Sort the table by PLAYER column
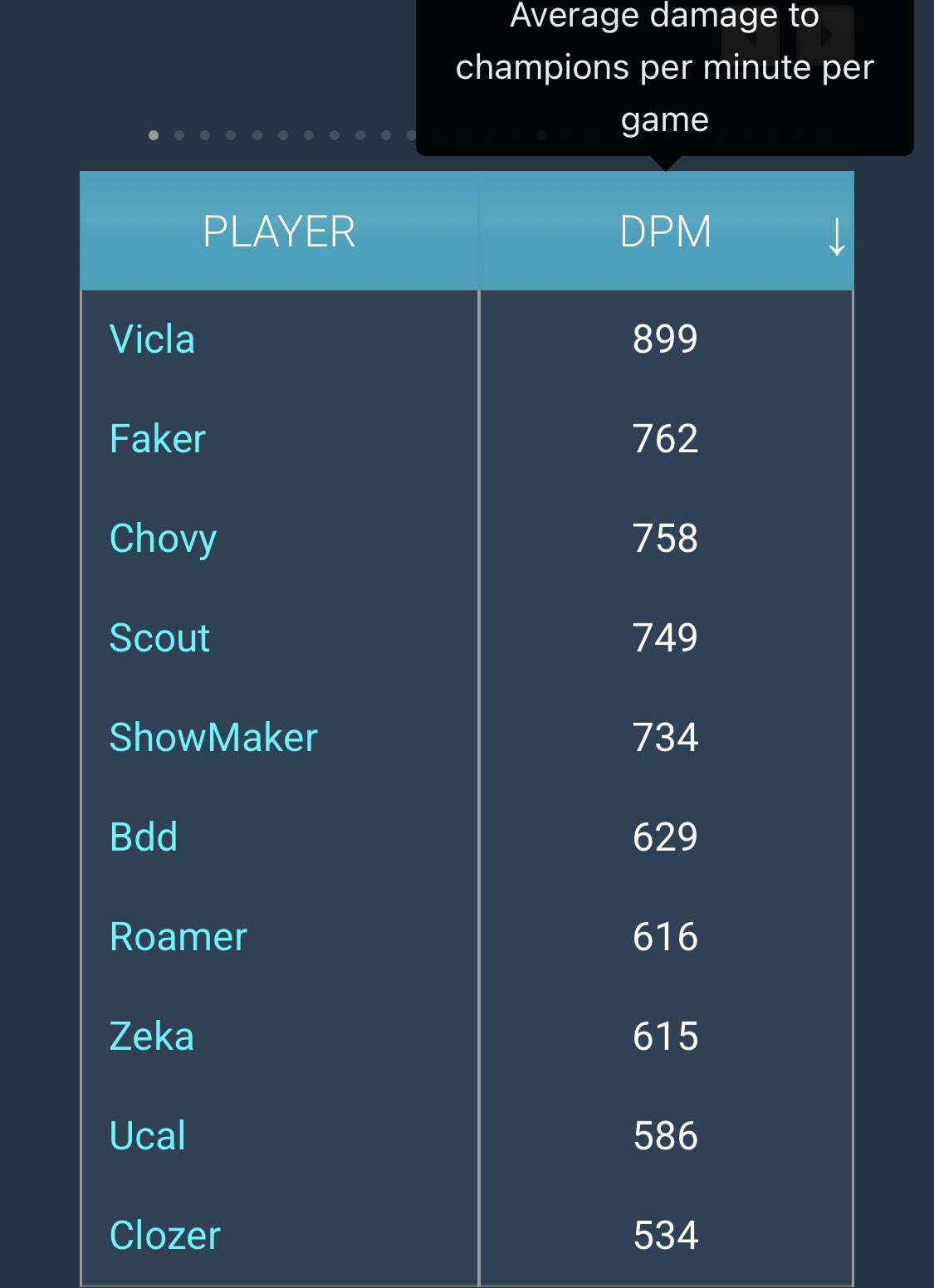The height and width of the screenshot is (1288, 934). pyautogui.click(x=279, y=232)
